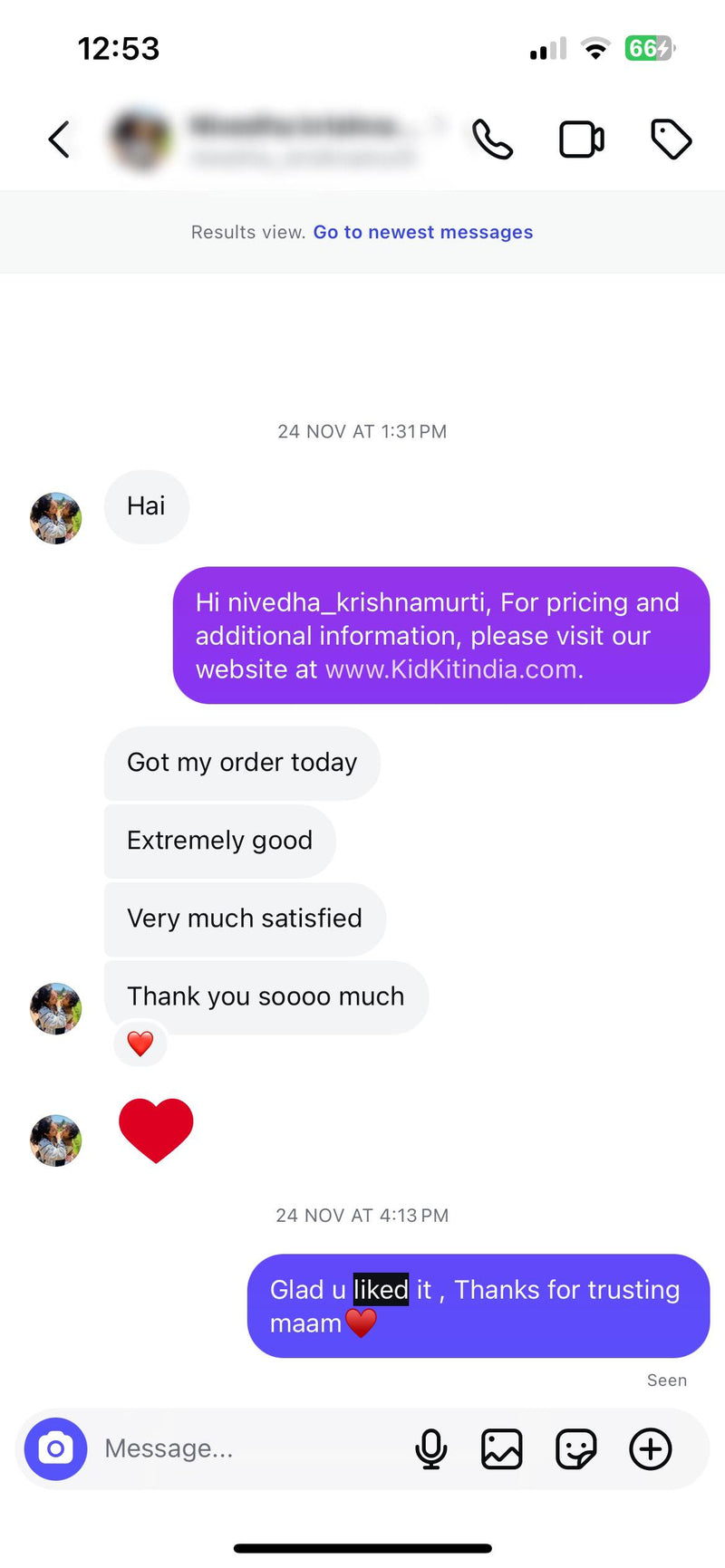This screenshot has height=1568, width=725.
Task: Start an audio call
Action: click(x=492, y=139)
